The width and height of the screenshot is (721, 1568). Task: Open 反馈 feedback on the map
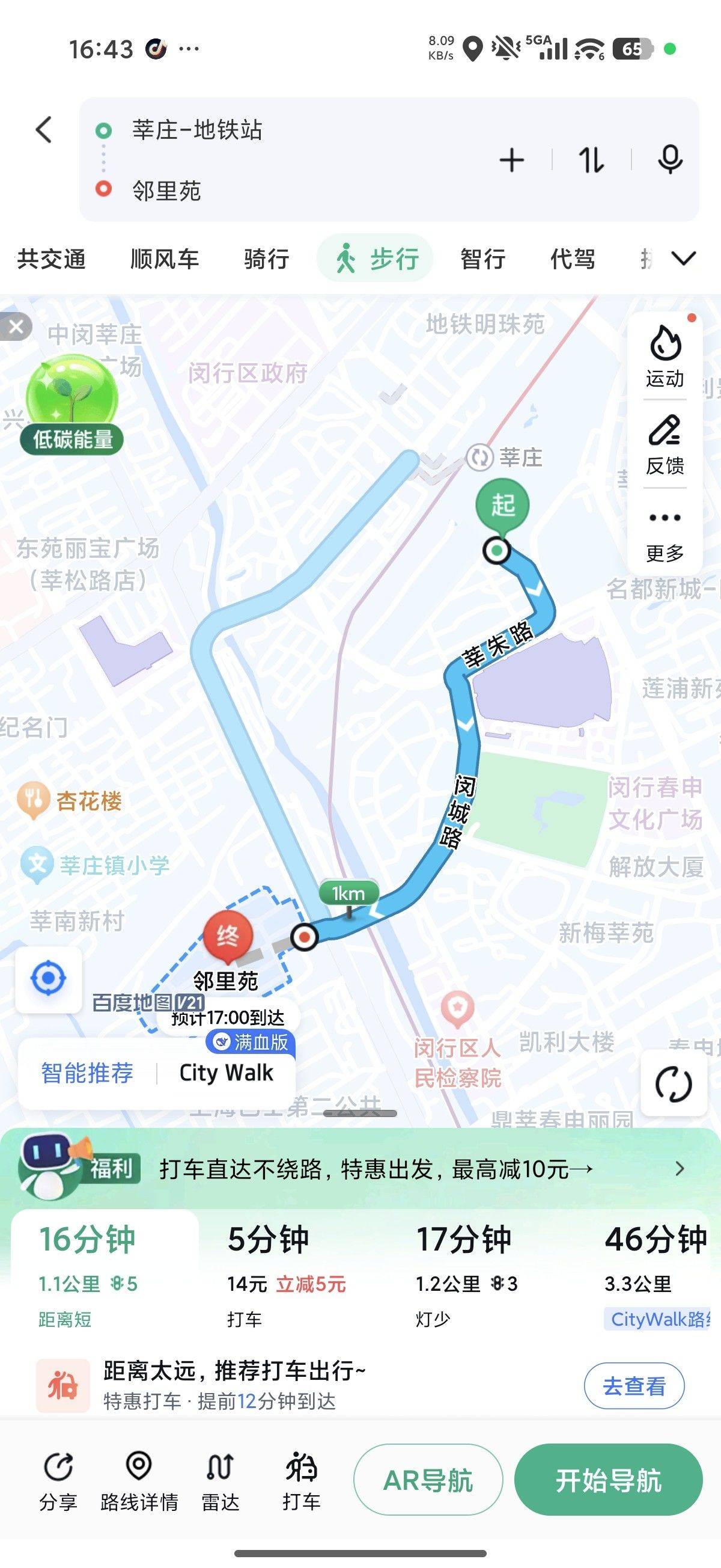click(665, 444)
